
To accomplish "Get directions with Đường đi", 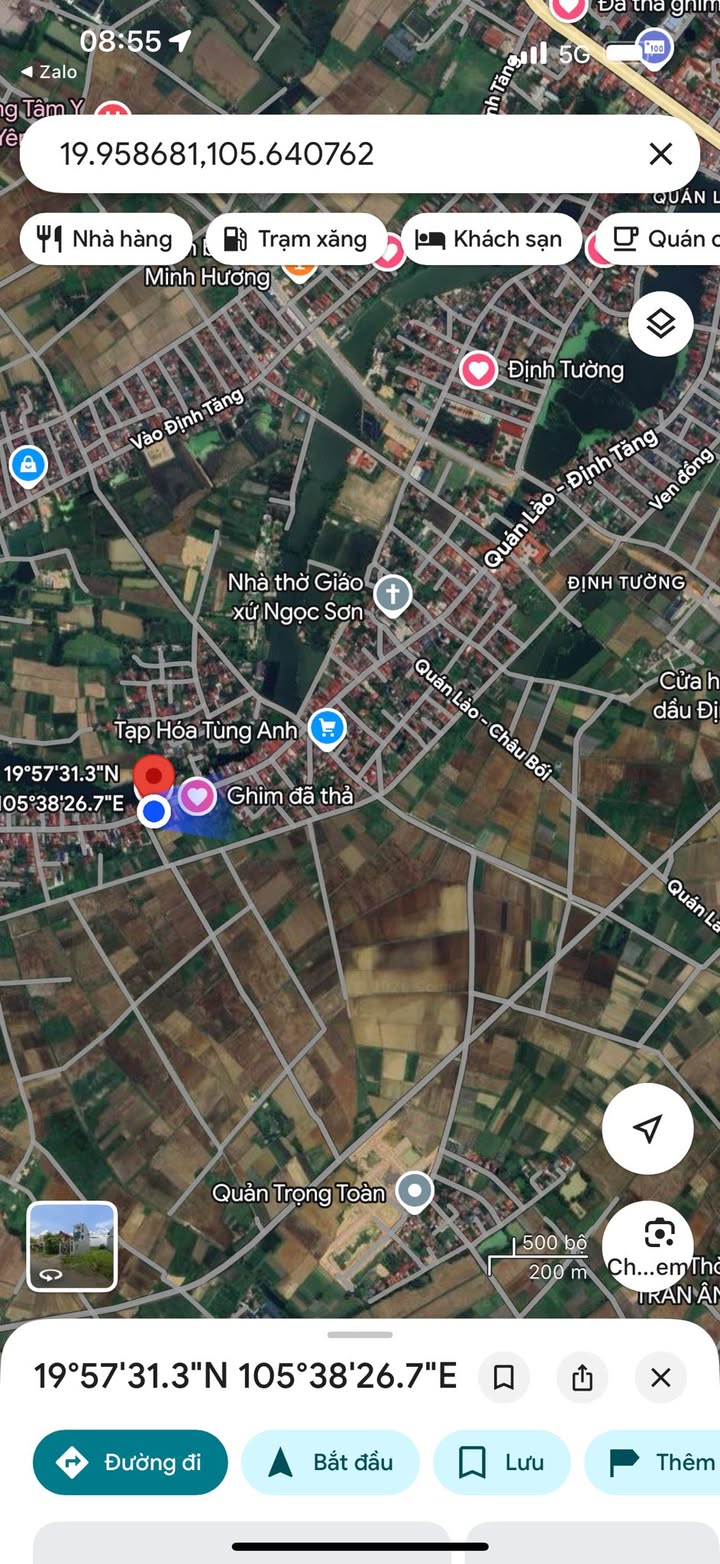I will tap(130, 1462).
